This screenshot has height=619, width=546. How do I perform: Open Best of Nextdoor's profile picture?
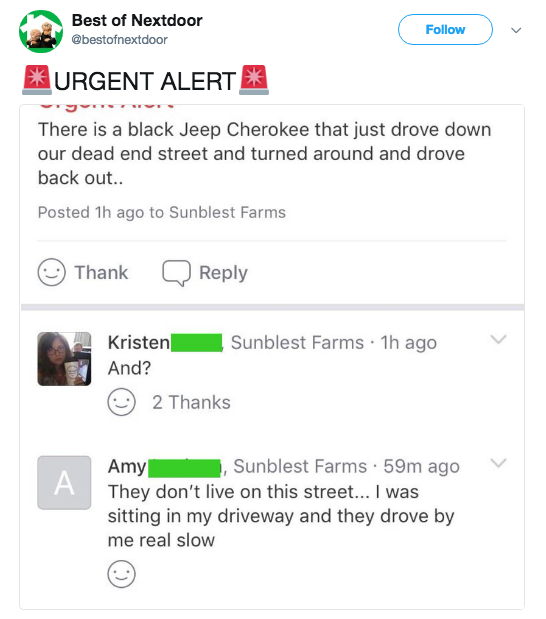41,32
